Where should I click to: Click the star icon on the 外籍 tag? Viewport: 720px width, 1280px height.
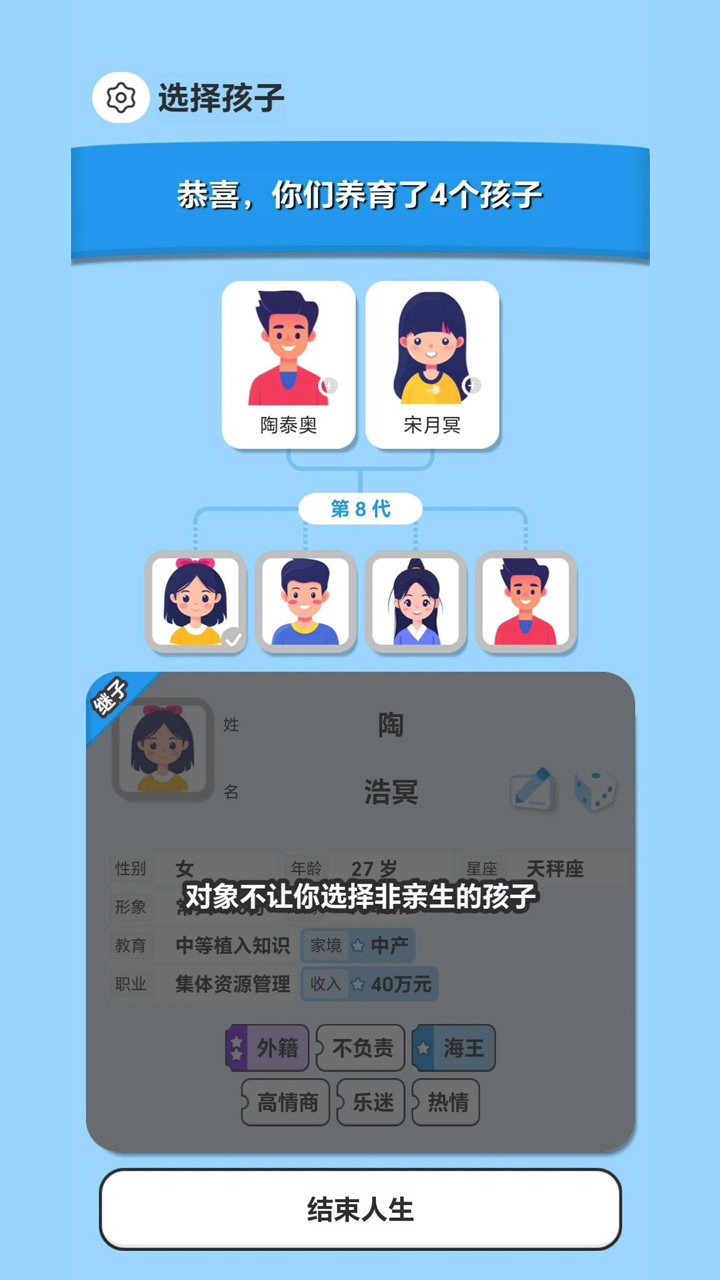coord(237,1048)
